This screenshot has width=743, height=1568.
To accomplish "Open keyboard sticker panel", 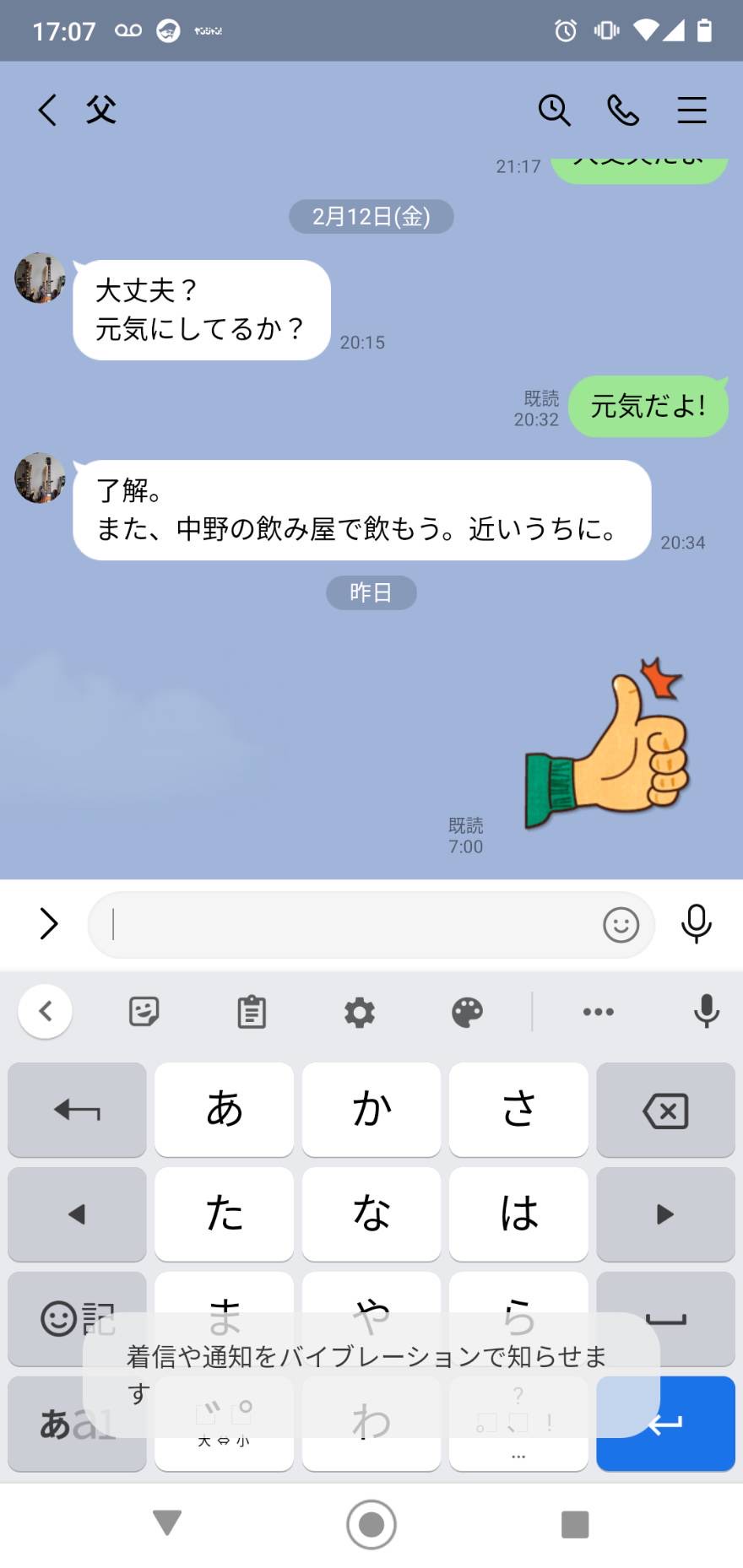I will coord(144,1011).
